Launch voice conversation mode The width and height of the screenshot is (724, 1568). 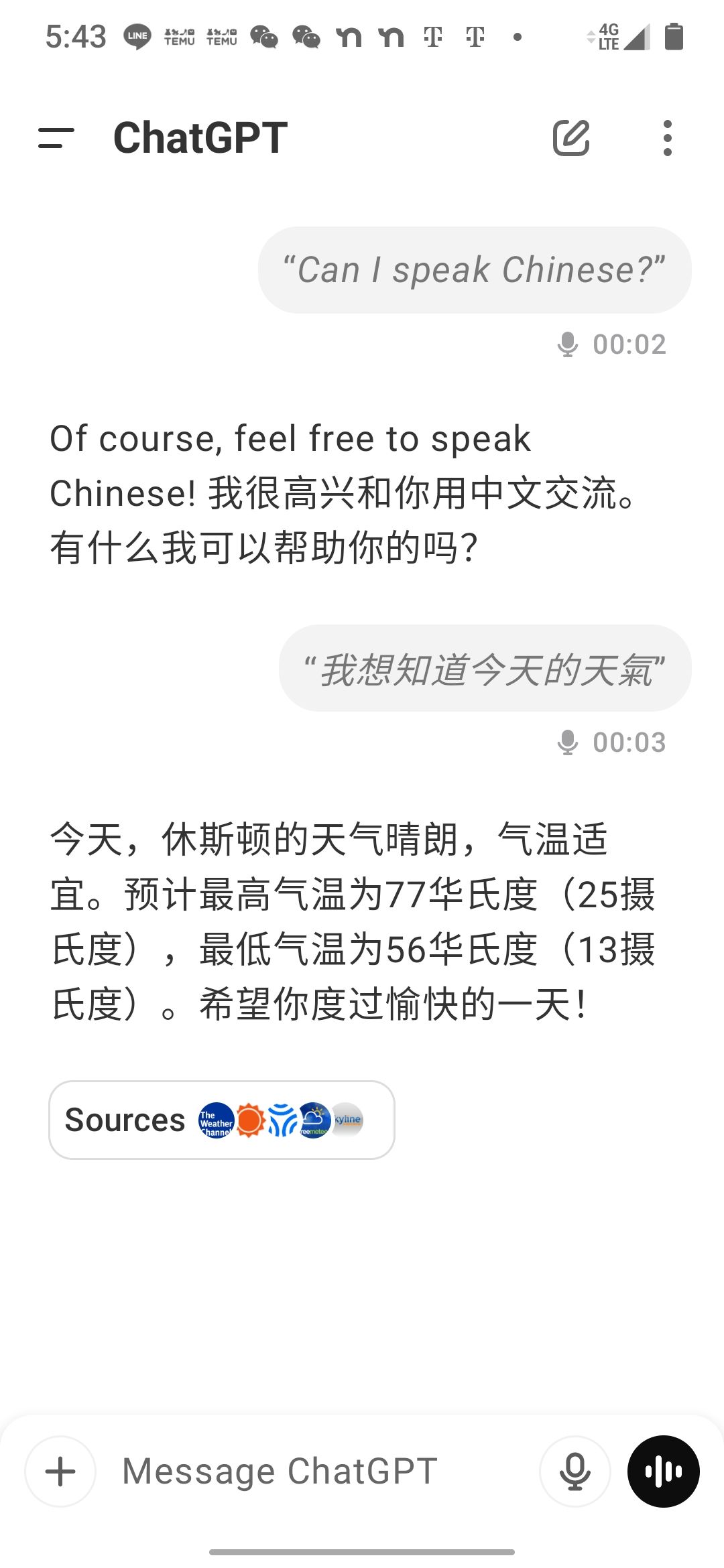[x=663, y=1472]
